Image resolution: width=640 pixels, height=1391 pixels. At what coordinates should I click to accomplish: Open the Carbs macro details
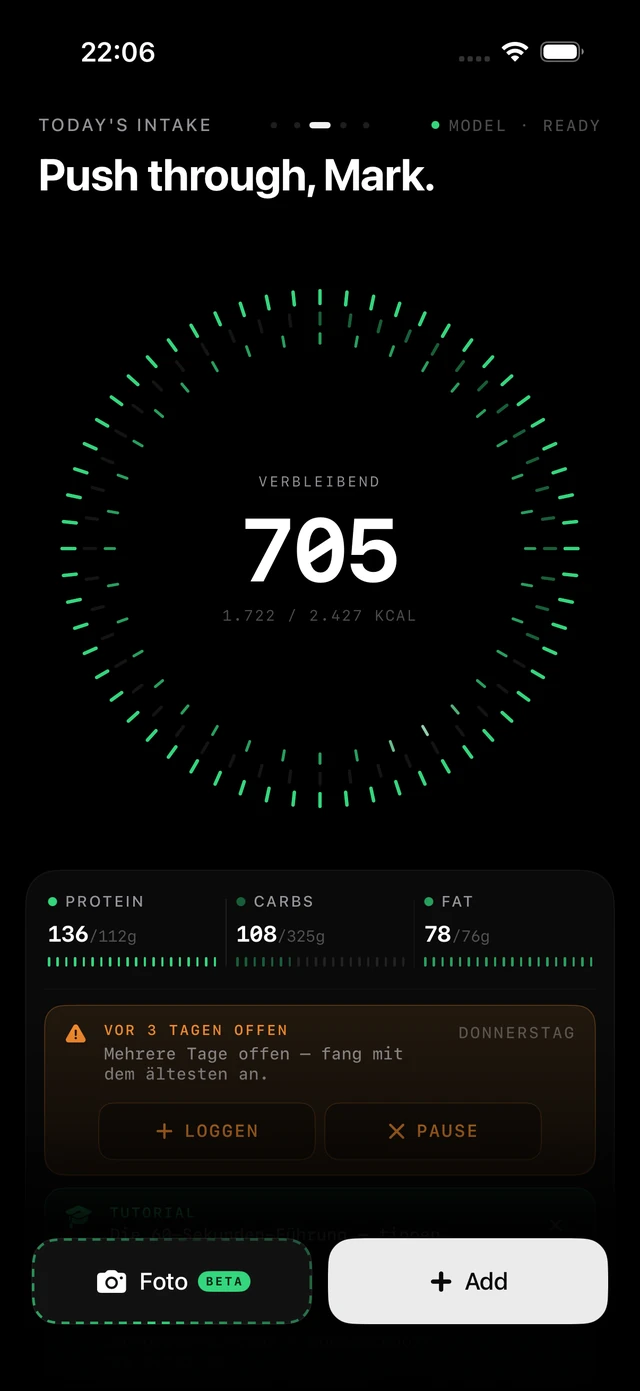point(320,931)
